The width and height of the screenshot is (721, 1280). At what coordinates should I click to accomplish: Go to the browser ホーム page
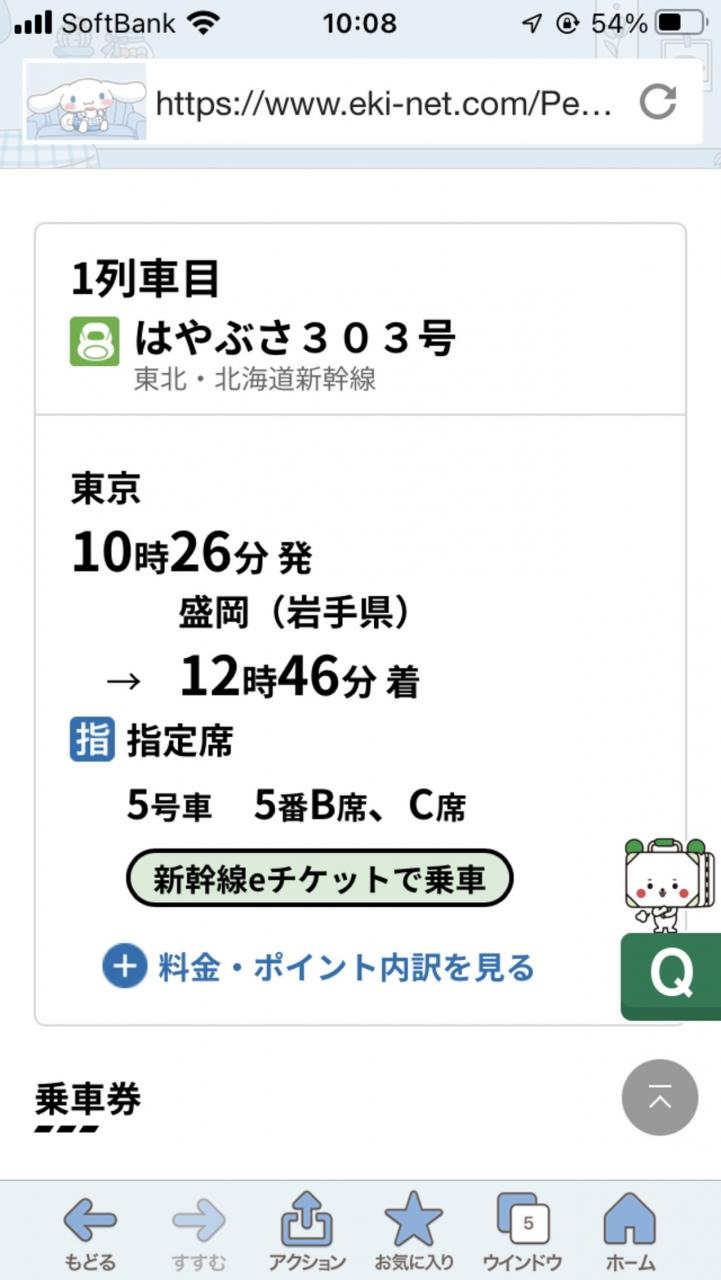click(630, 1232)
